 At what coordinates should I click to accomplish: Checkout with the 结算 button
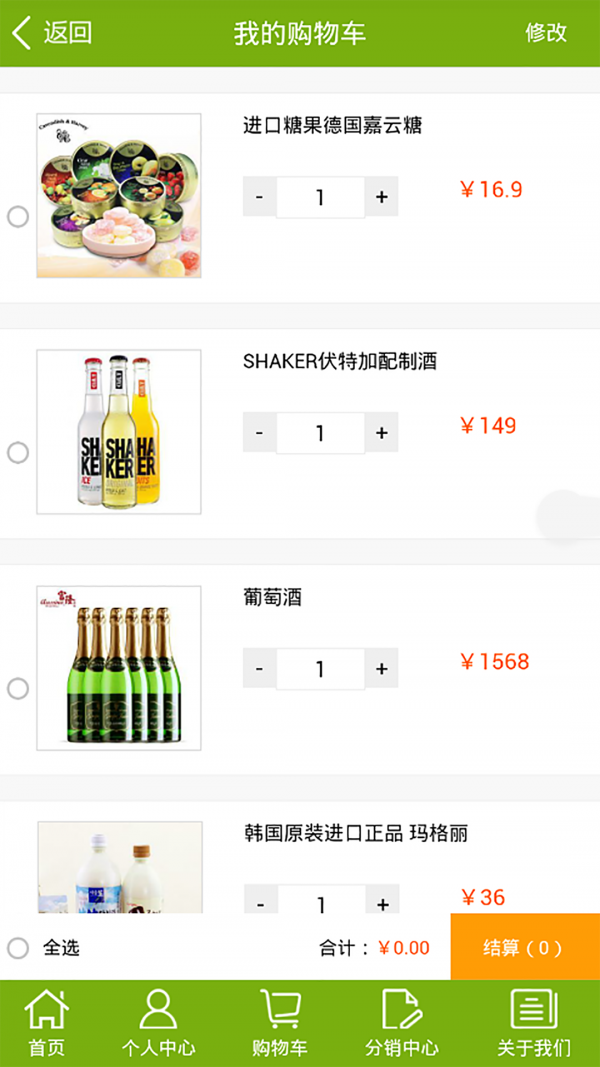pos(524,948)
